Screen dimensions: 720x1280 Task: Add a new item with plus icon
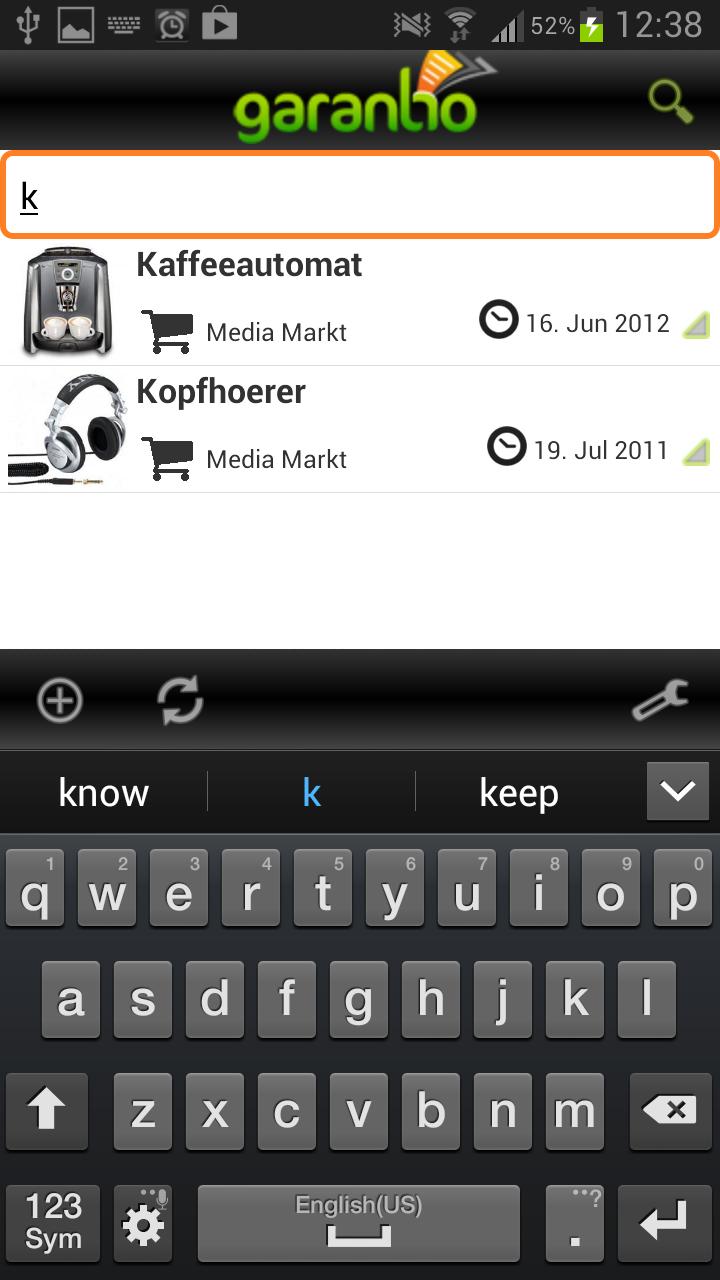pos(60,700)
